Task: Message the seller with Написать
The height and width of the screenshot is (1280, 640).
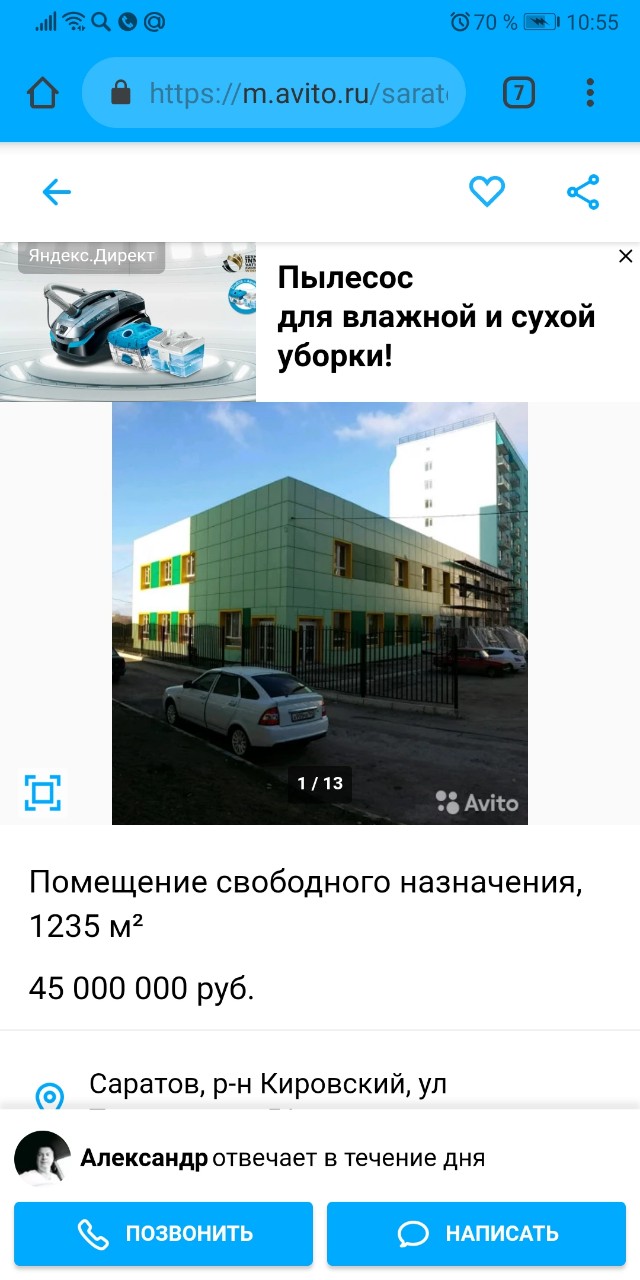Action: point(476,1234)
